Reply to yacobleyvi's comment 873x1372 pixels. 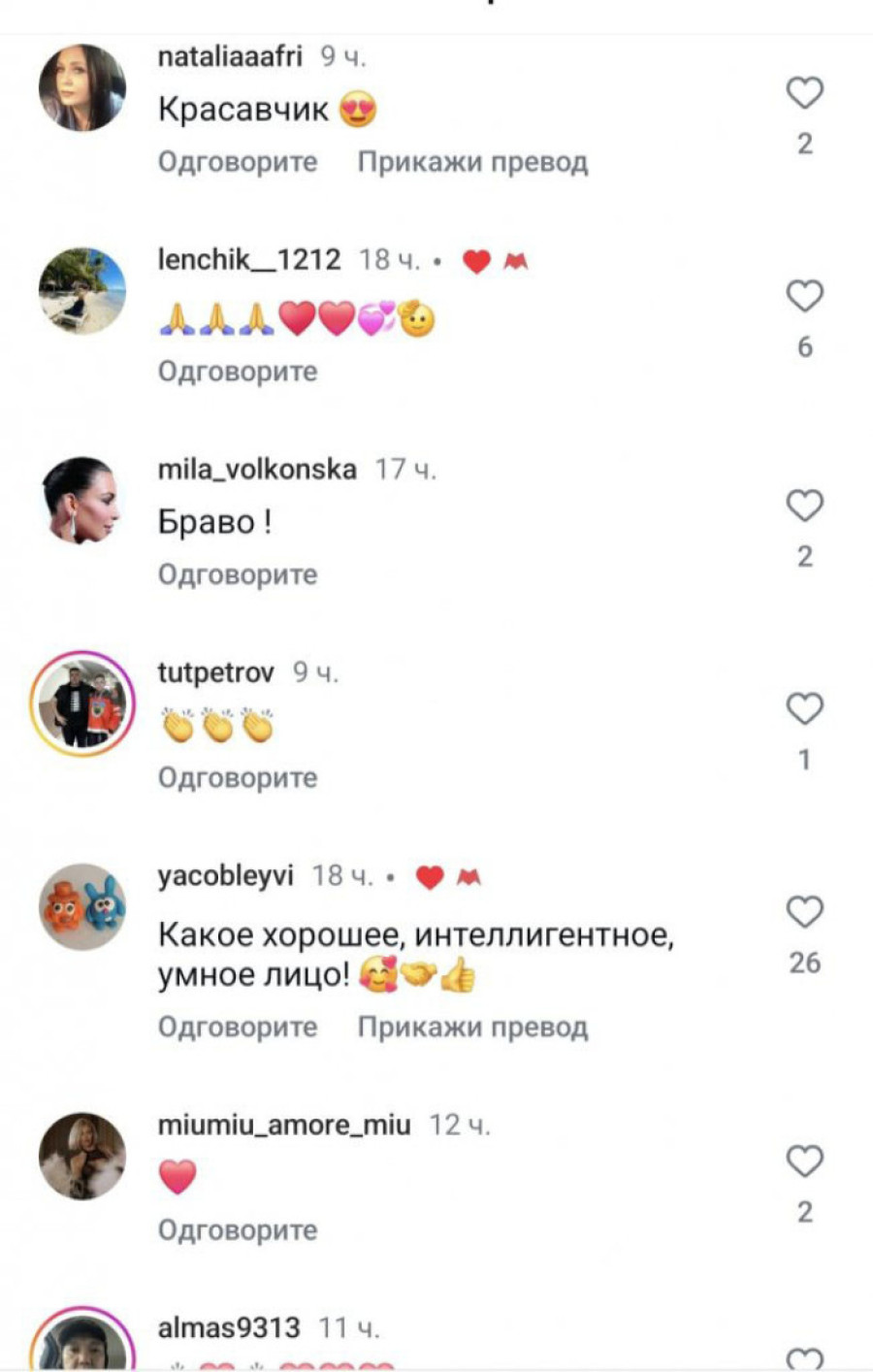point(238,1027)
